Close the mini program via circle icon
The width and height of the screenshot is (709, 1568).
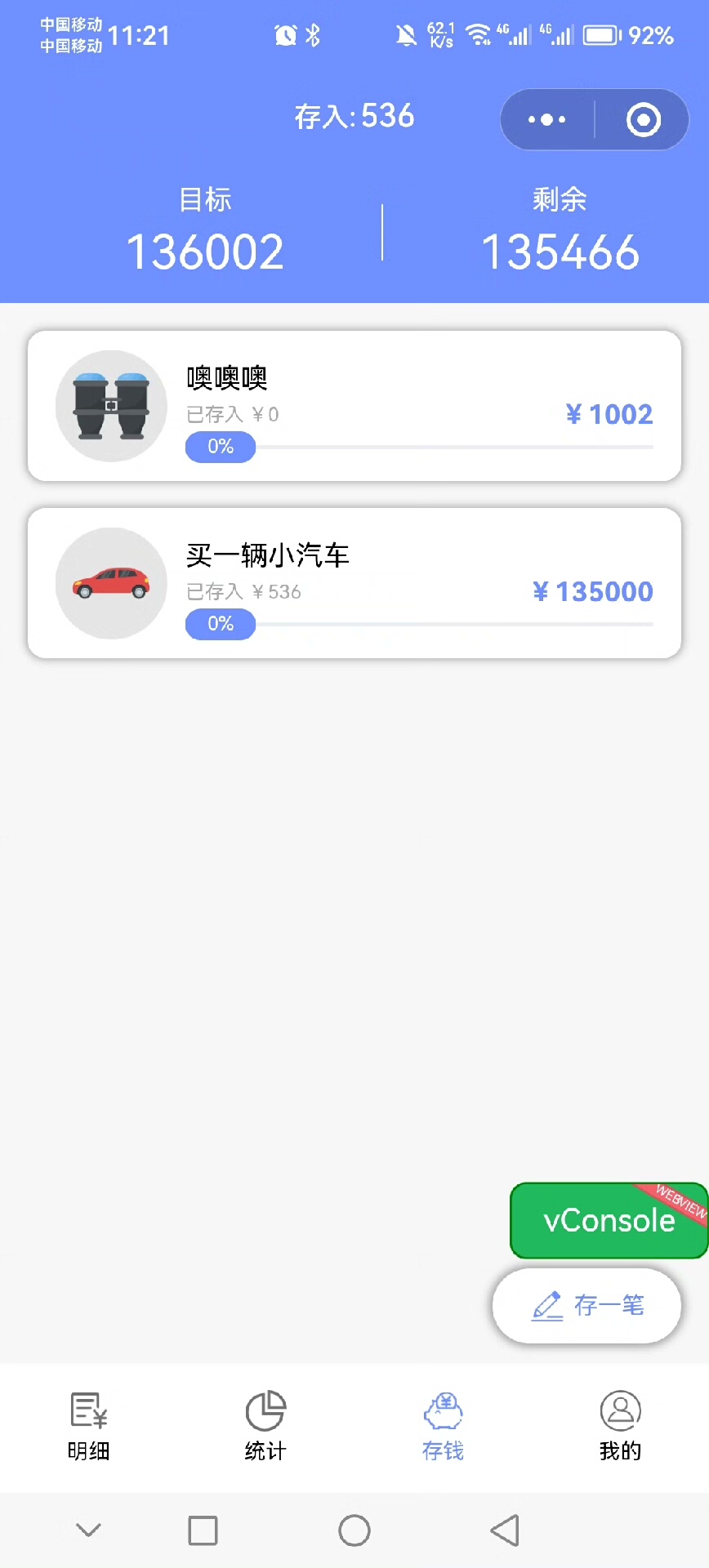(x=643, y=120)
